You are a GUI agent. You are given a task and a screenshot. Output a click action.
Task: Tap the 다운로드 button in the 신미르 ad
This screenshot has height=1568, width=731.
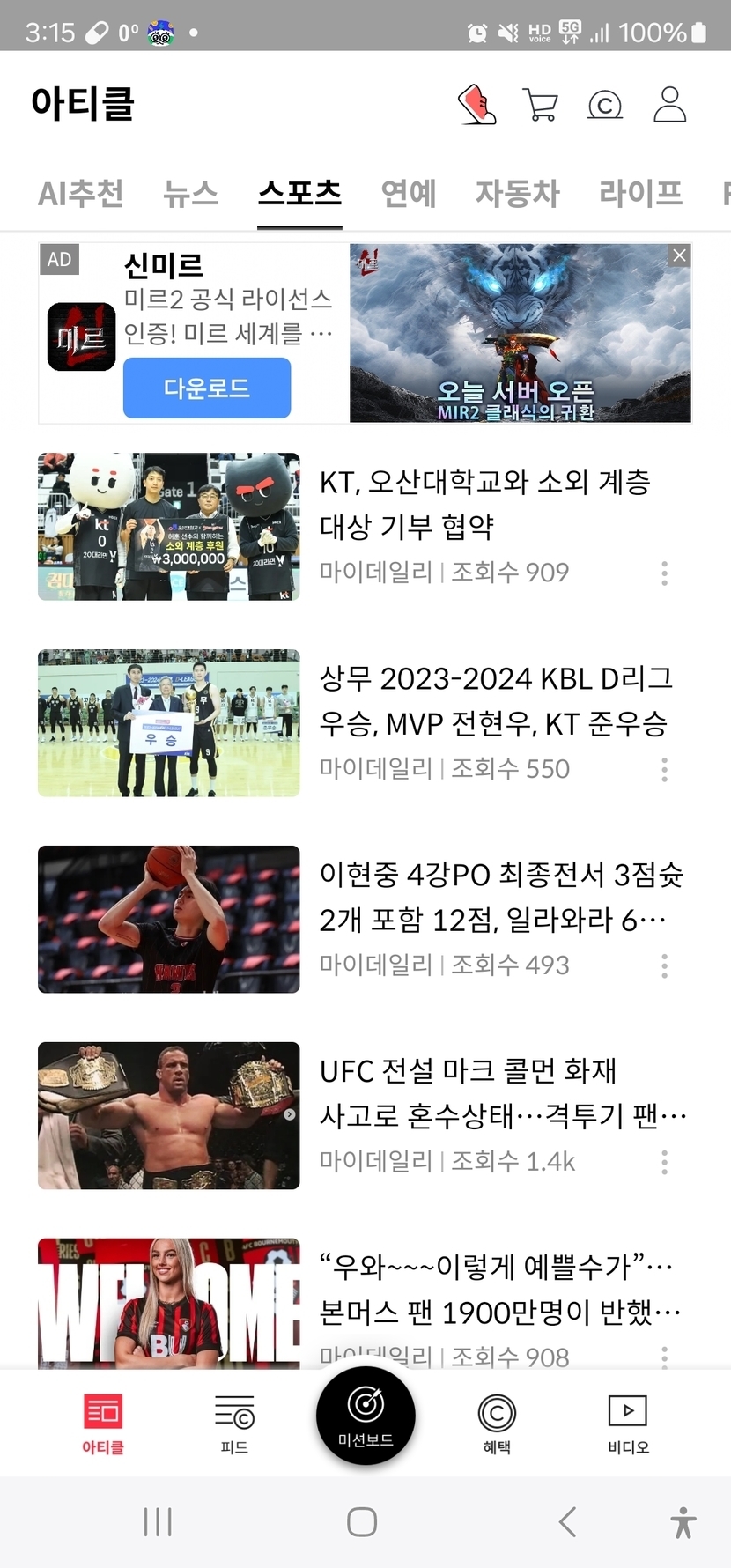point(207,388)
